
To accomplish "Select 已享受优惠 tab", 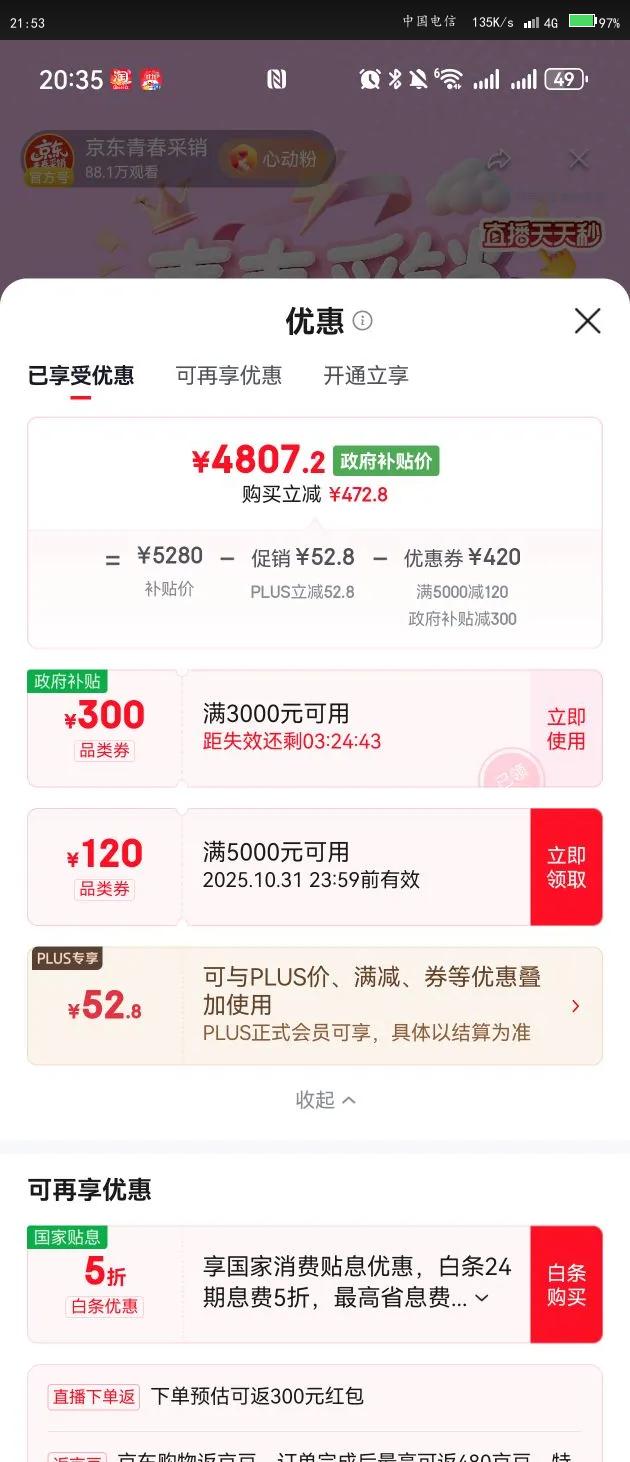I will pos(81,376).
